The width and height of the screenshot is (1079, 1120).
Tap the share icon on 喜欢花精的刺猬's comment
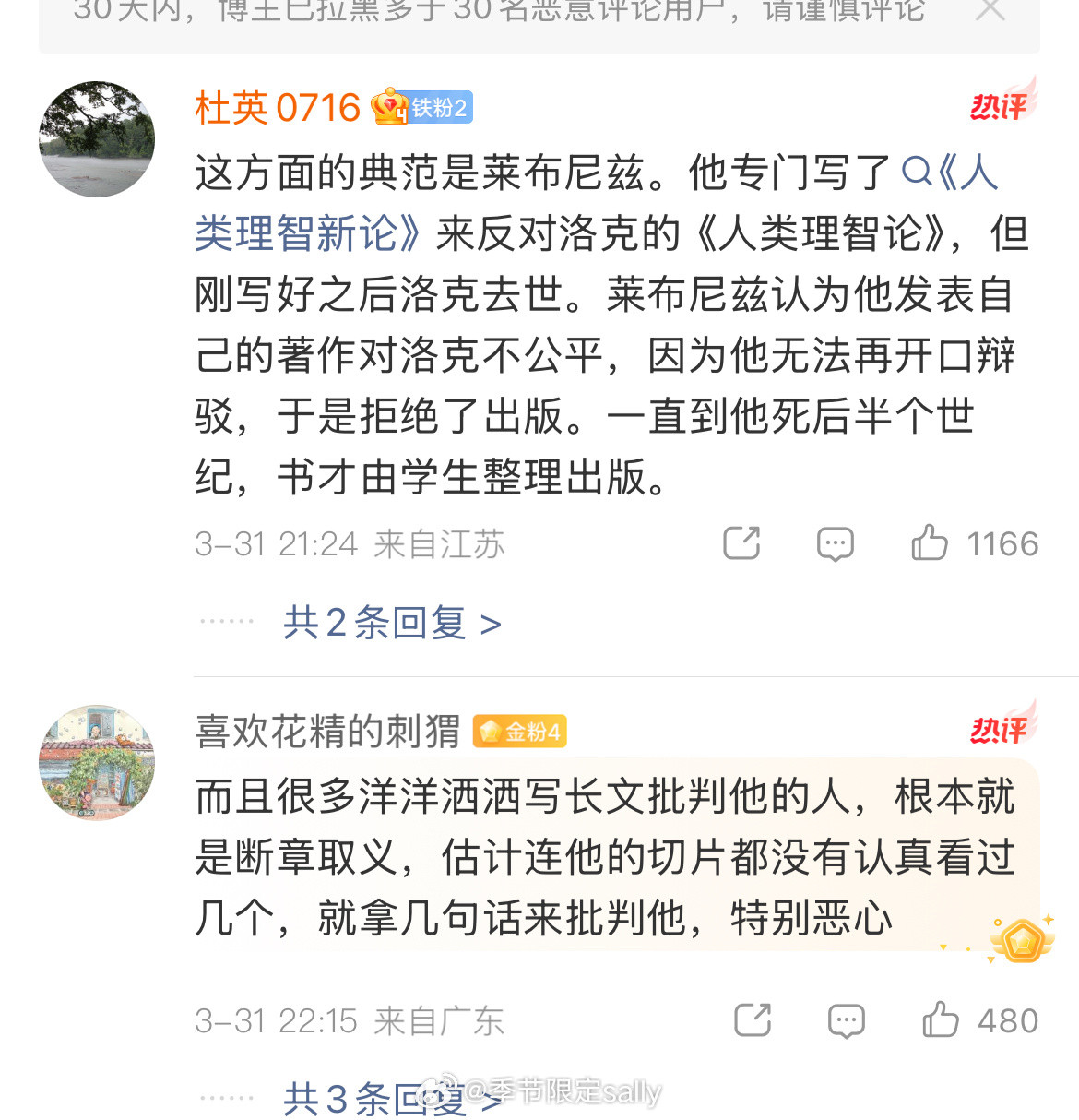pos(753,1020)
